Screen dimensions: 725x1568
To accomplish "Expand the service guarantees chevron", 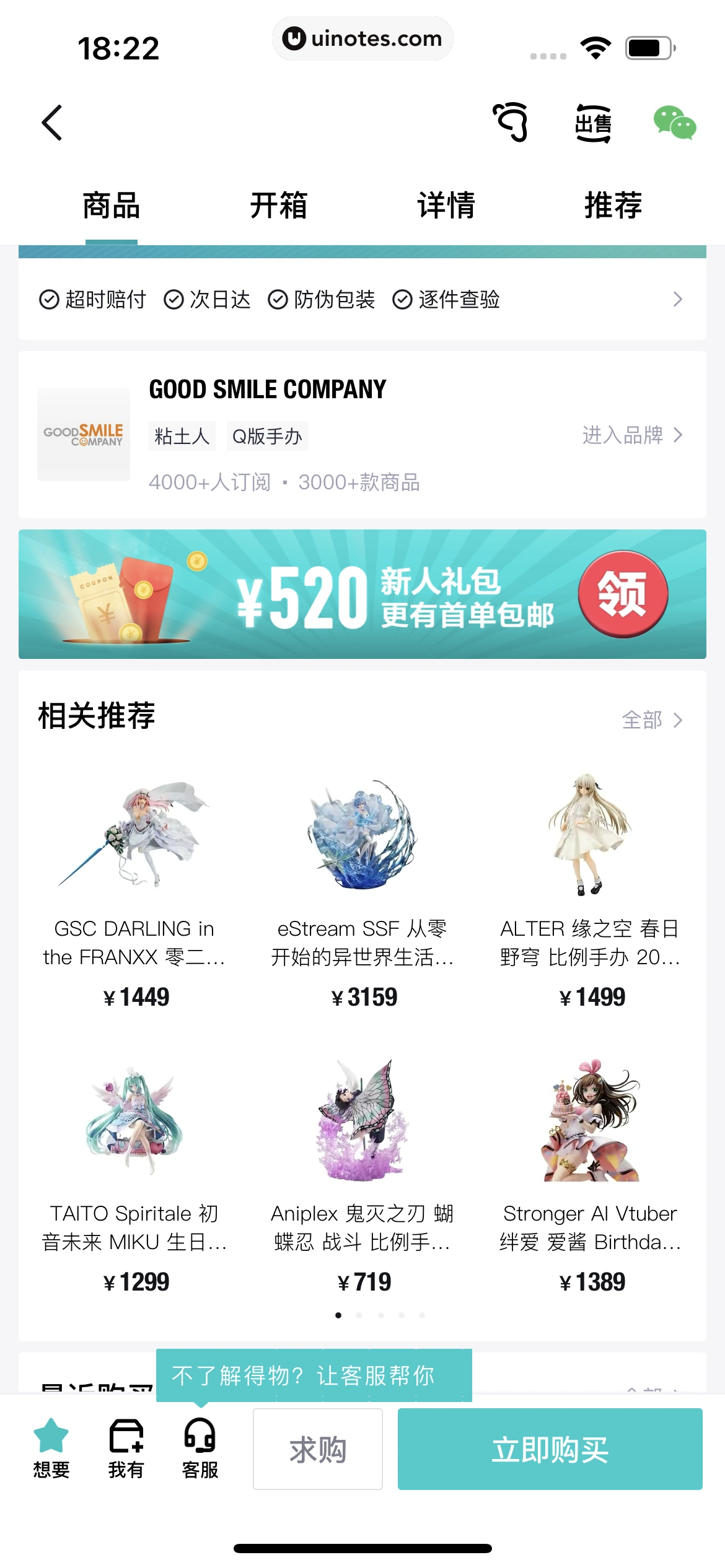I will pos(677,299).
